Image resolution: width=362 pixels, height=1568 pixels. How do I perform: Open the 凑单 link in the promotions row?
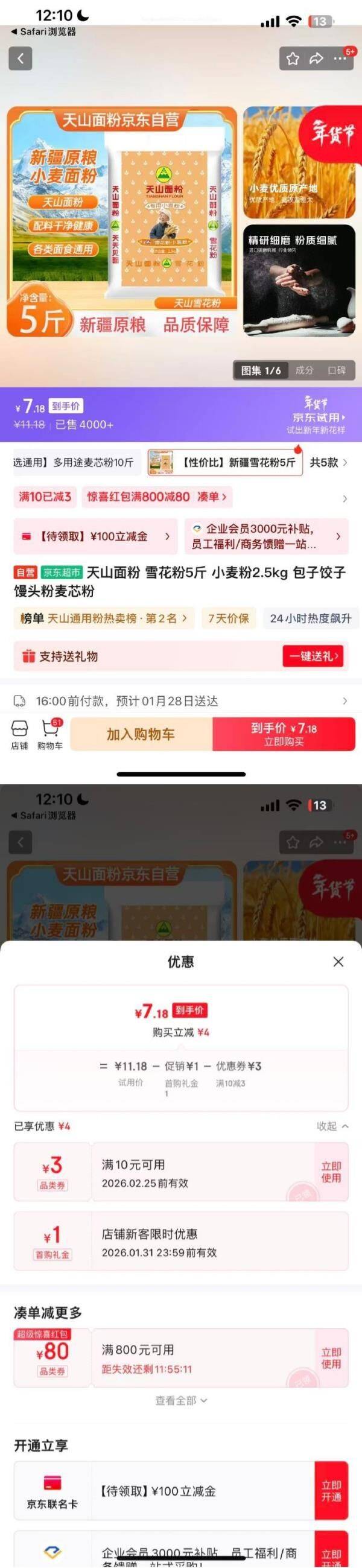coord(212,497)
